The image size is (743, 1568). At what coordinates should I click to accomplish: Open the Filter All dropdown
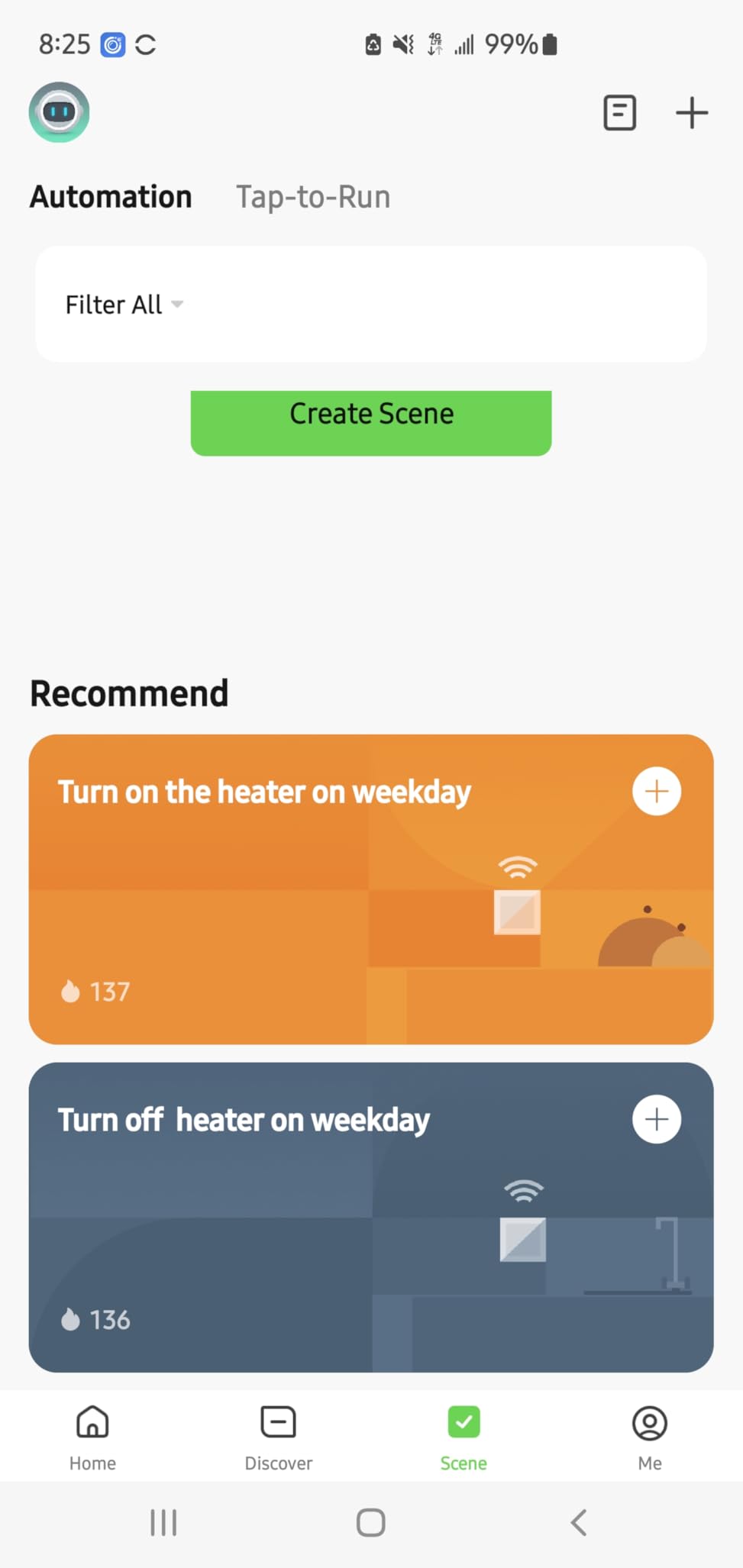tap(114, 304)
